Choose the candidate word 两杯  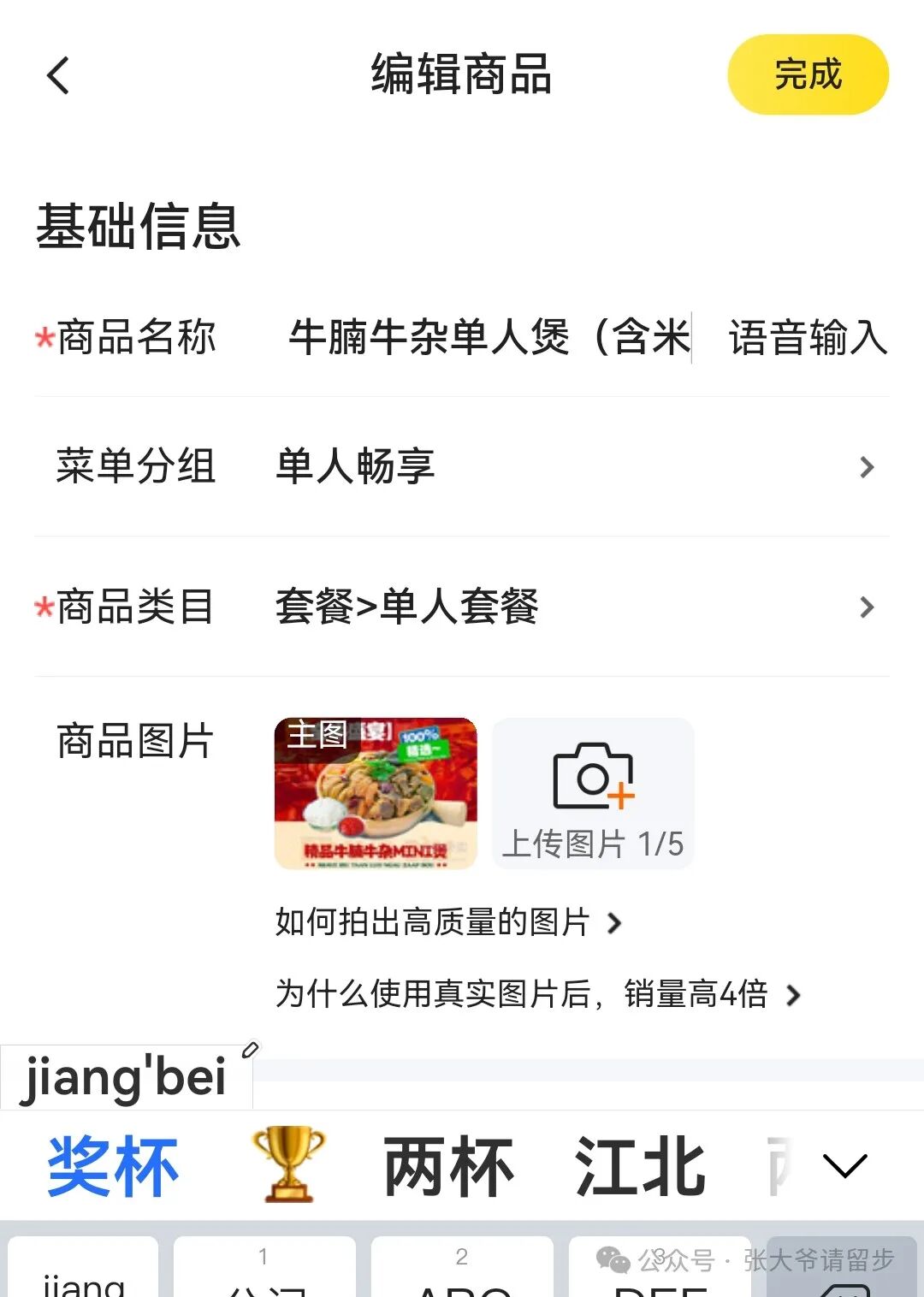448,1167
